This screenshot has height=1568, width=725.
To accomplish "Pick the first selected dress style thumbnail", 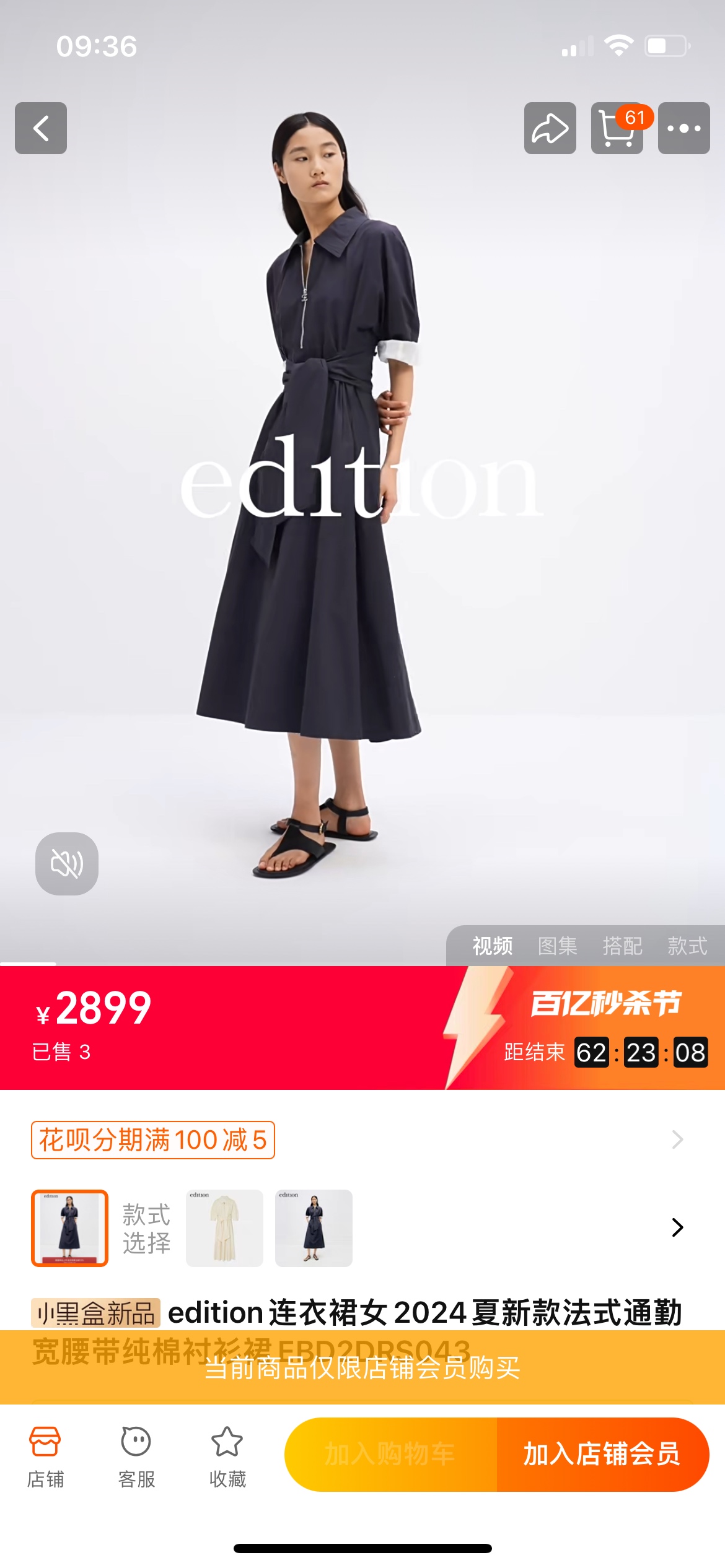I will pos(70,1227).
